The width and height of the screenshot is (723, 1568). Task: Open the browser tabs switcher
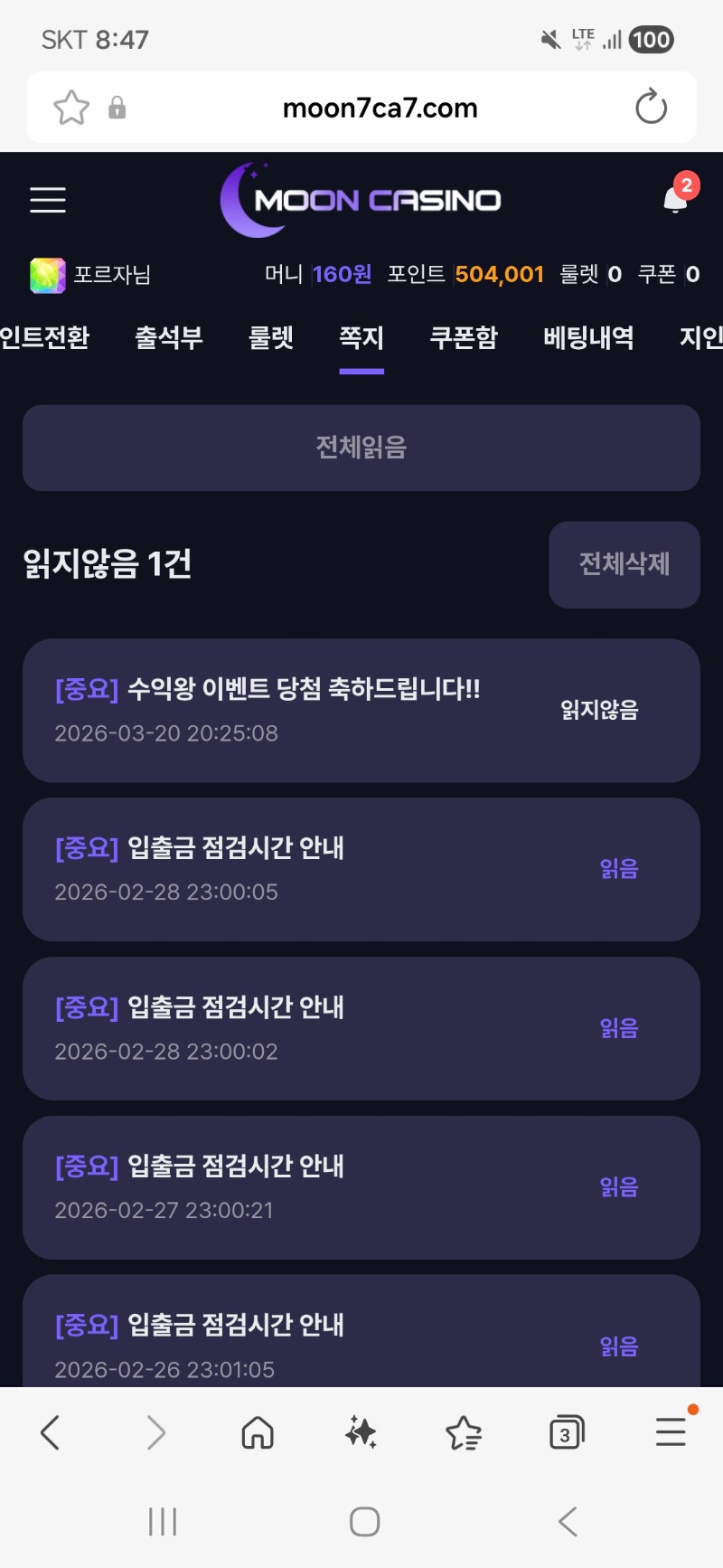(x=567, y=1432)
